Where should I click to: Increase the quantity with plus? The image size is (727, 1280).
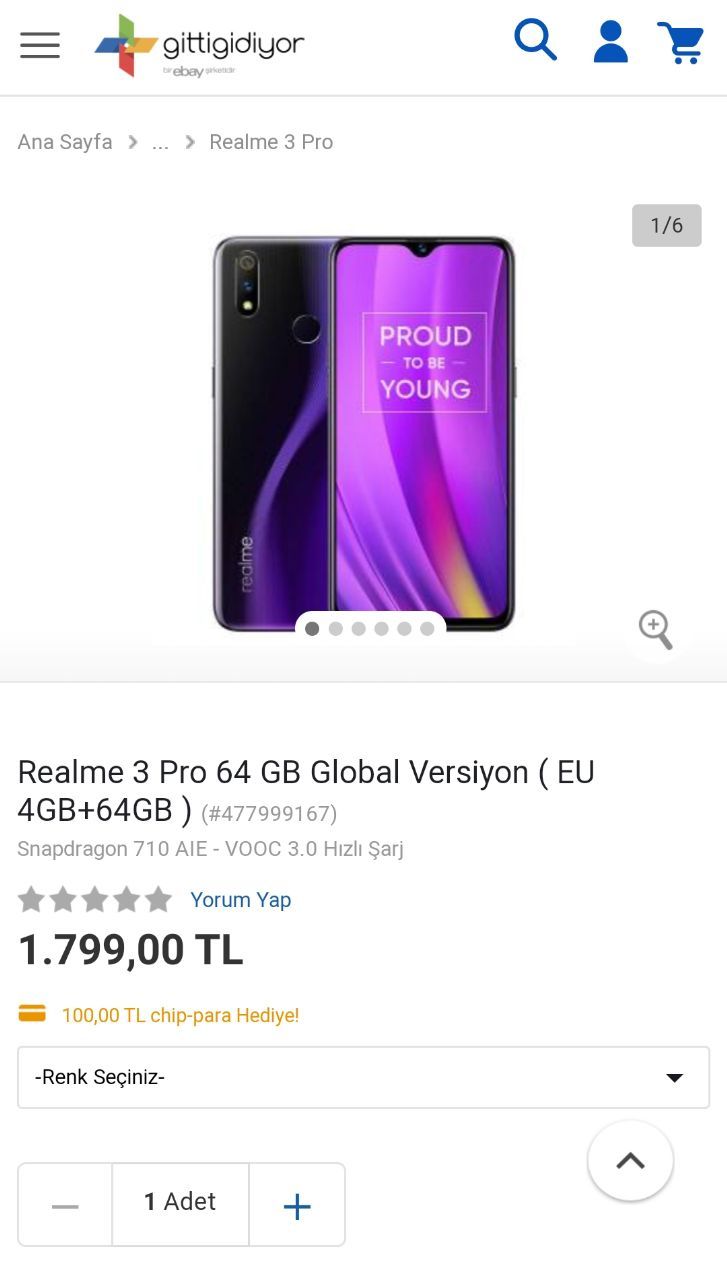(x=297, y=1205)
